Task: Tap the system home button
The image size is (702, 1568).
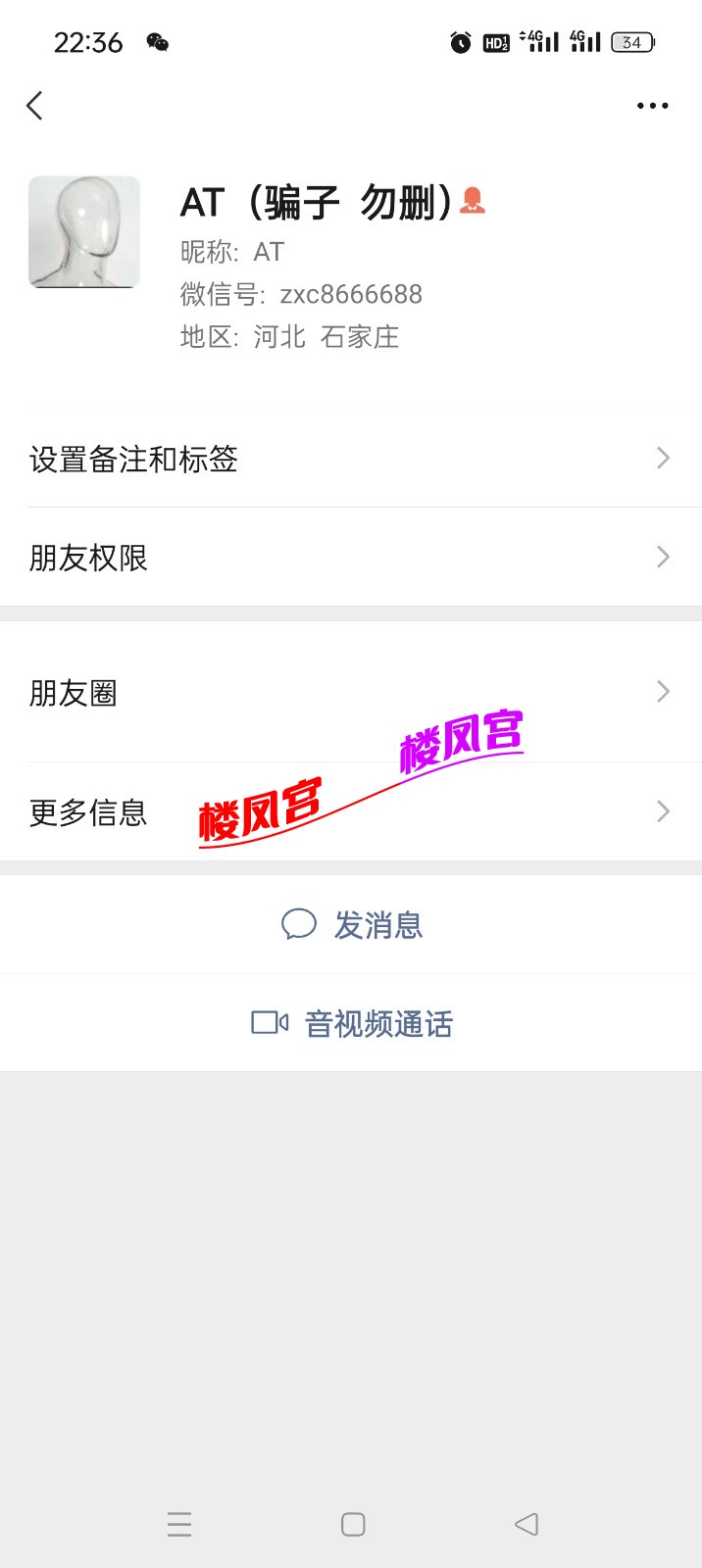Action: click(x=353, y=1524)
